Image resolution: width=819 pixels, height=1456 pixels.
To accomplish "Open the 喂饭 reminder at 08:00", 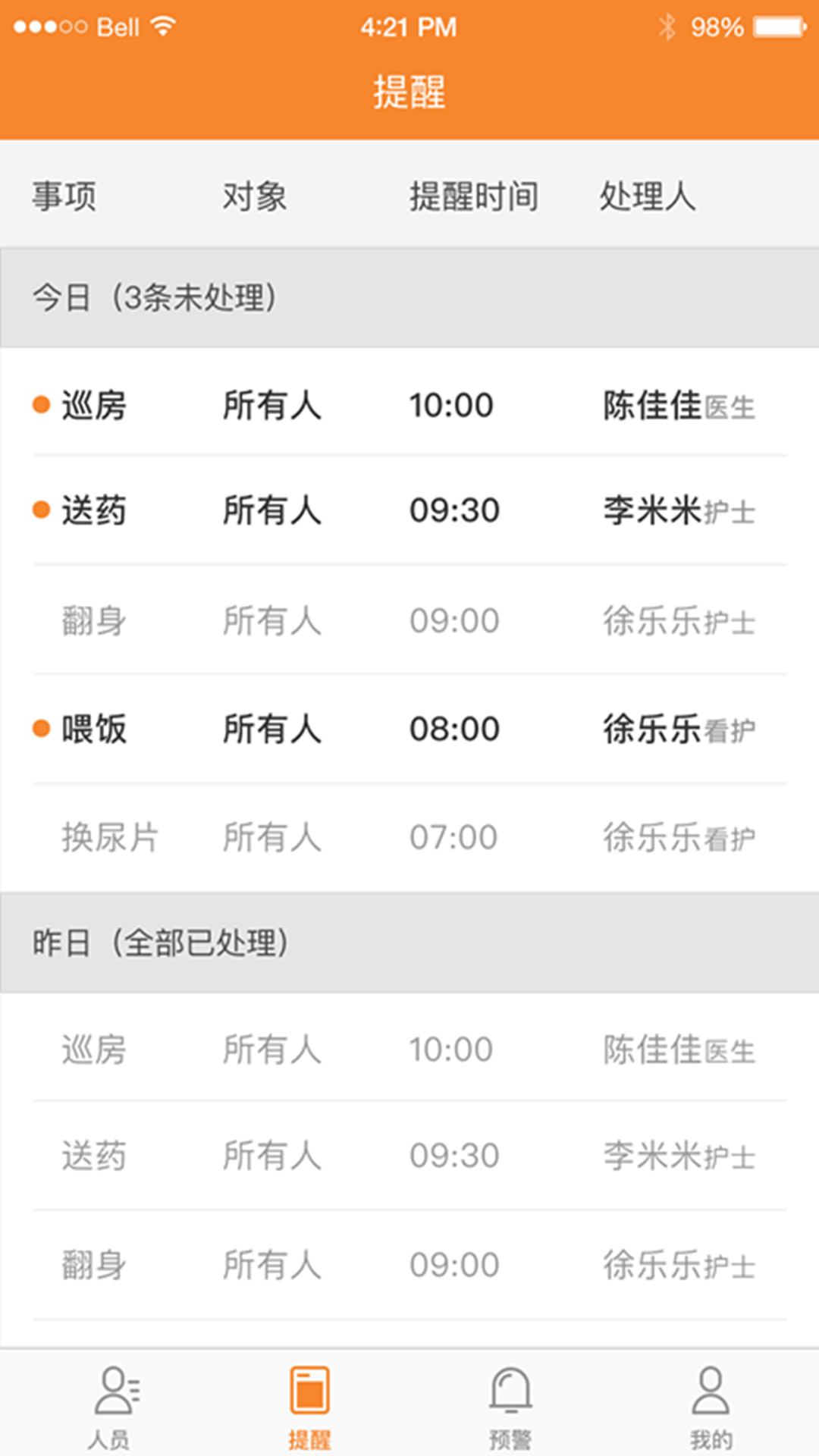I will pos(409,729).
